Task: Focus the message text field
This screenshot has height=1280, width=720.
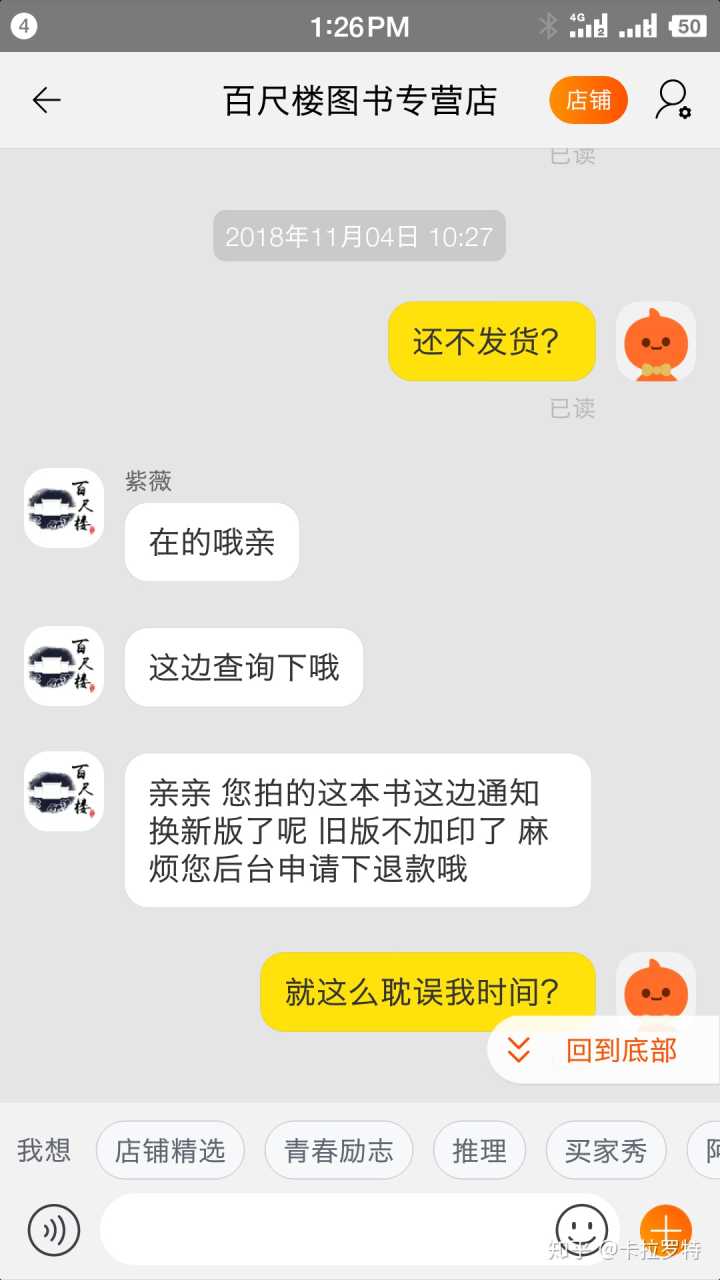Action: (x=320, y=1229)
